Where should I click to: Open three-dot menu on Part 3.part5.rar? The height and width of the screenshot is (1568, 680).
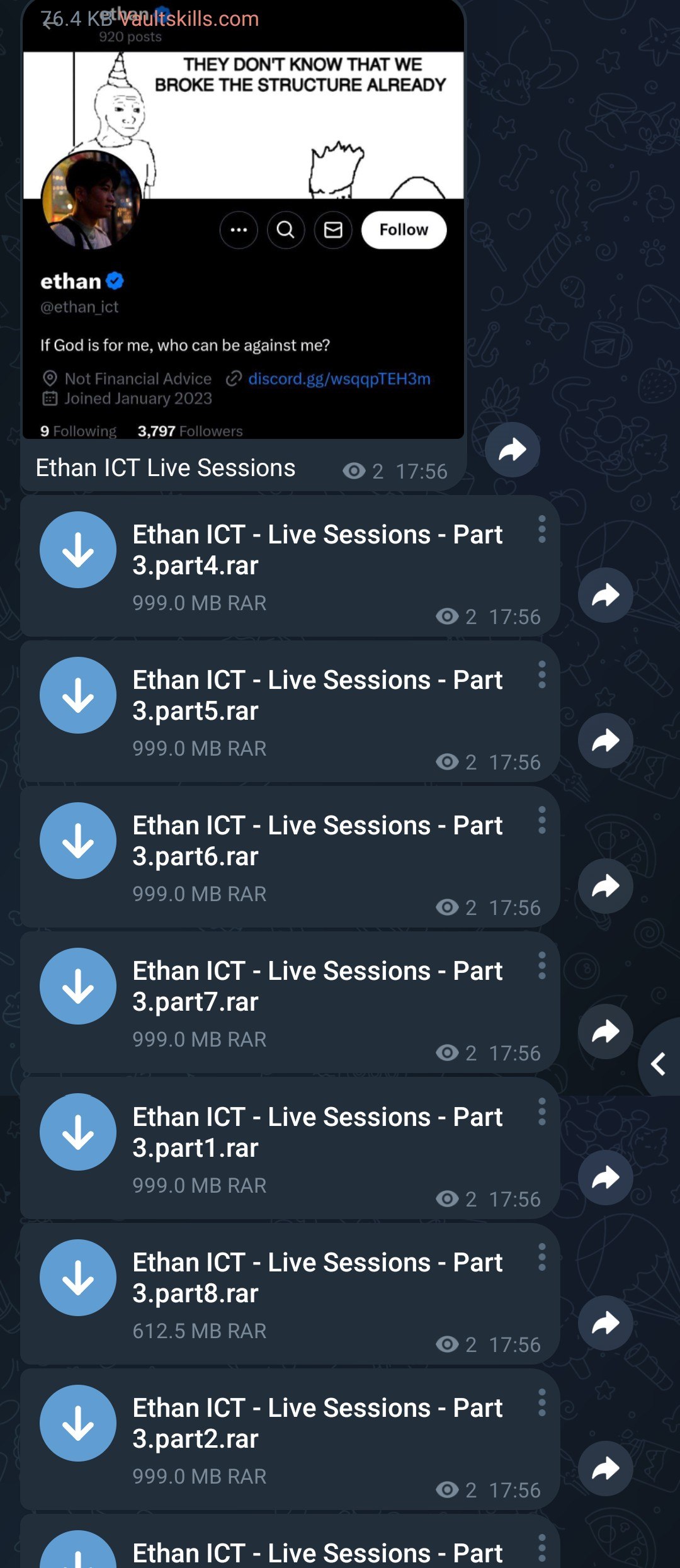[x=541, y=675]
